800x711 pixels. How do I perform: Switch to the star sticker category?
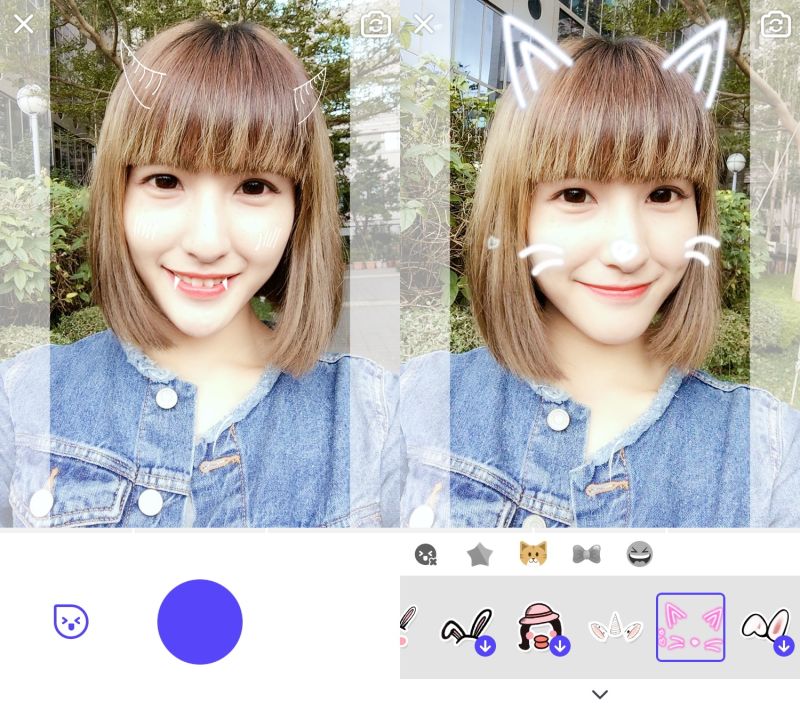tap(480, 554)
